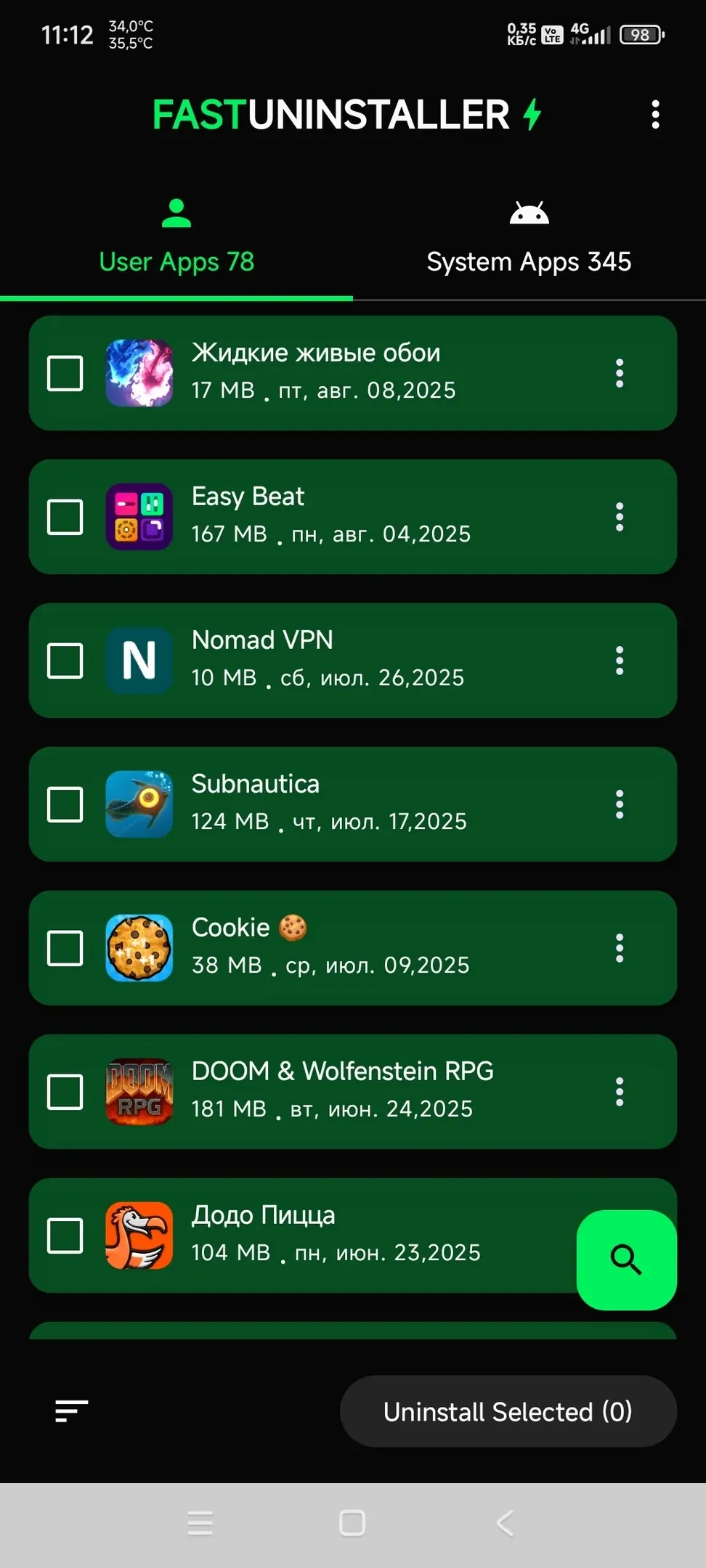Tick the Easy Beat checkbox

tap(65, 517)
